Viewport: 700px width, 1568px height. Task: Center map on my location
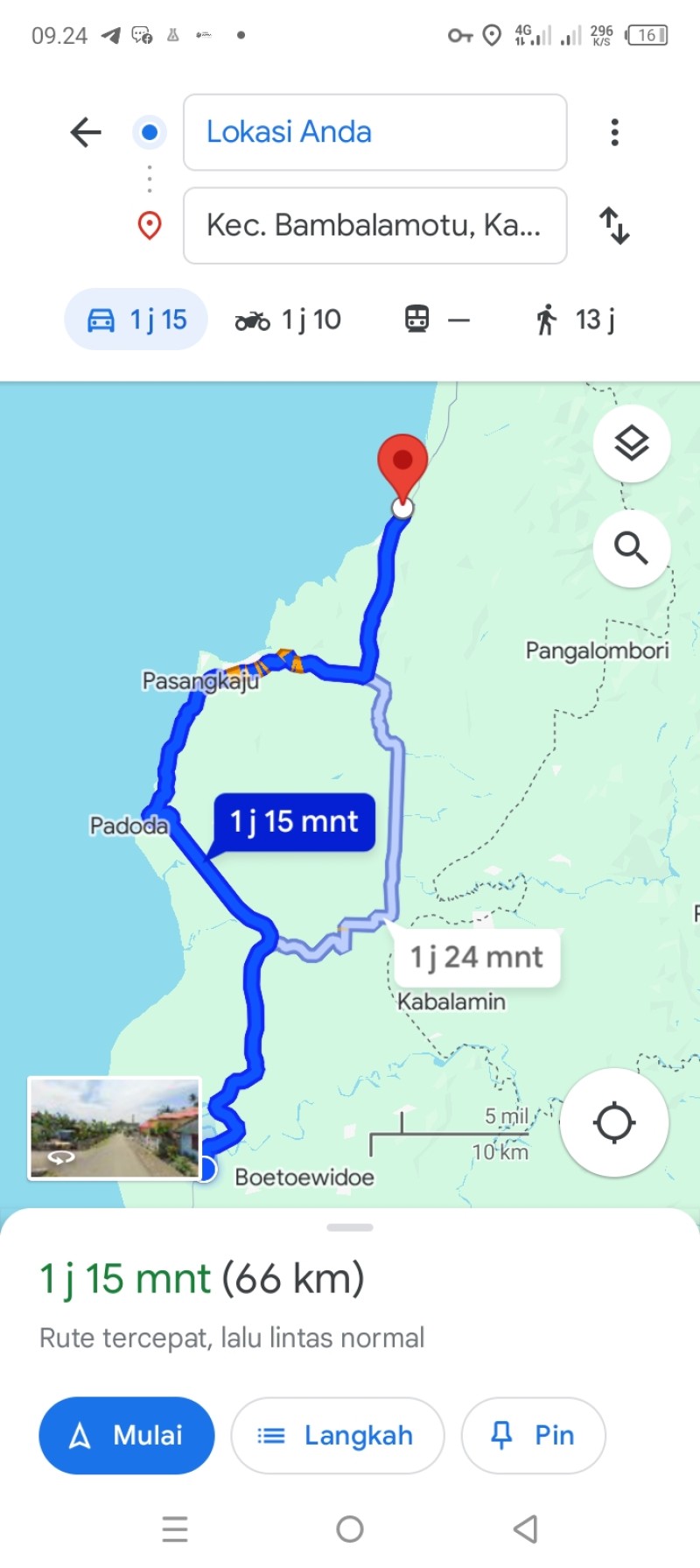point(614,1122)
